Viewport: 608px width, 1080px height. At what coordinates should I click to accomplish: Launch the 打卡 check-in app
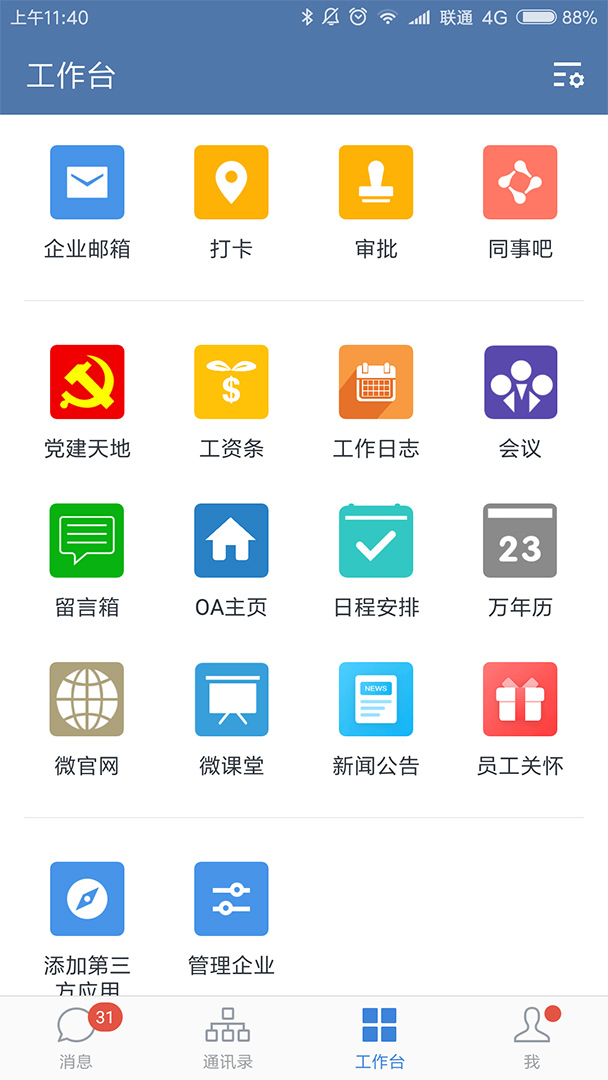[x=231, y=182]
